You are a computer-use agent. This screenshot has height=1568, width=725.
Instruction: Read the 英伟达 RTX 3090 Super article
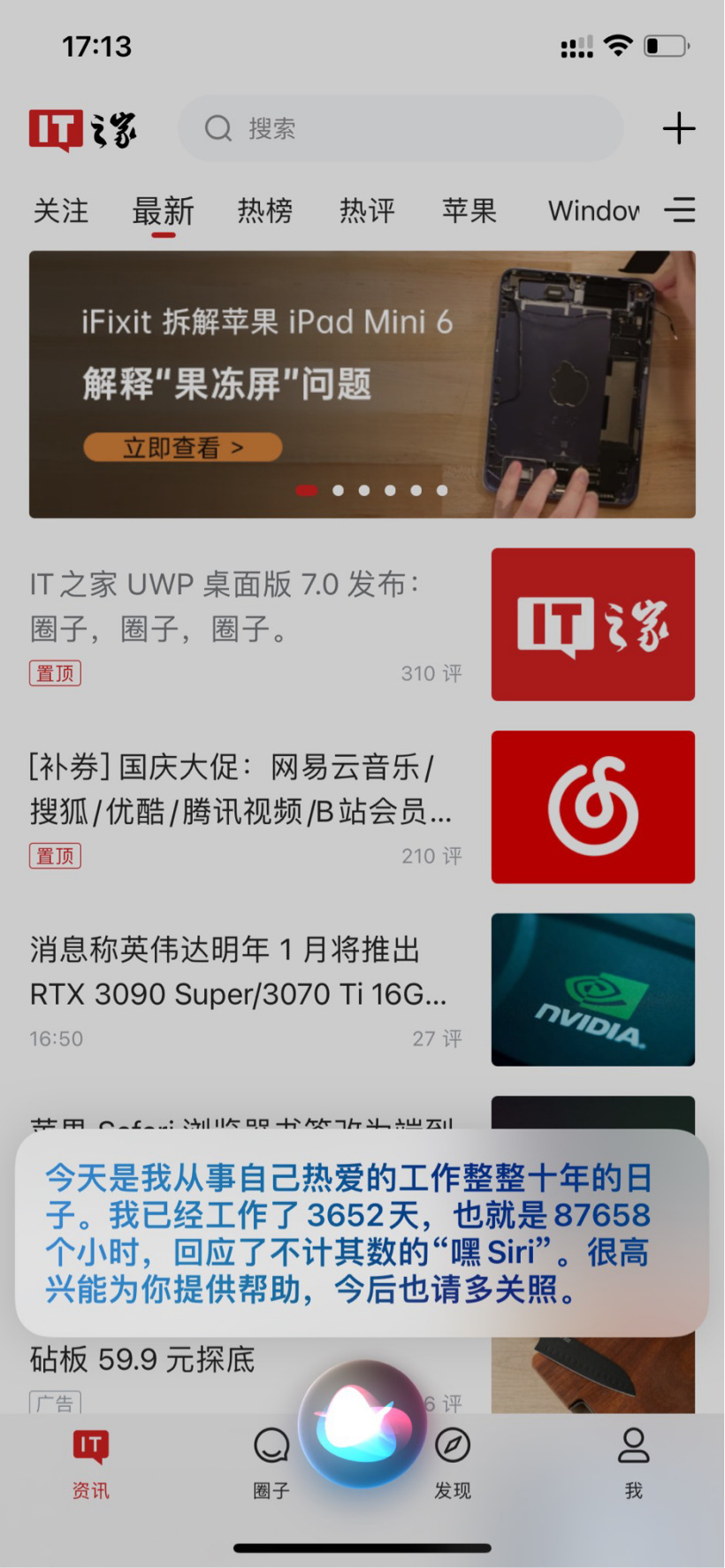246,973
